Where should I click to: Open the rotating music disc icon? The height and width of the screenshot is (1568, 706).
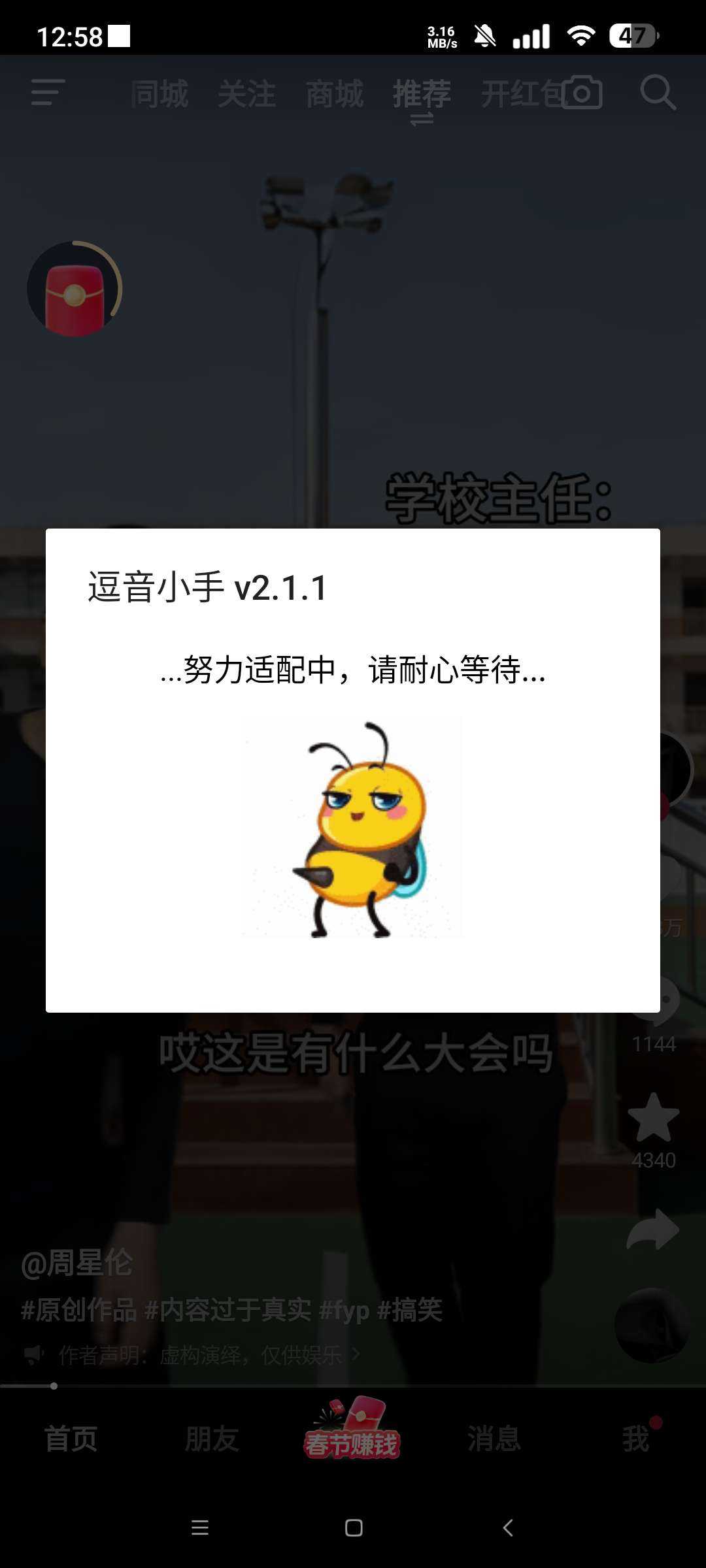tap(652, 1325)
